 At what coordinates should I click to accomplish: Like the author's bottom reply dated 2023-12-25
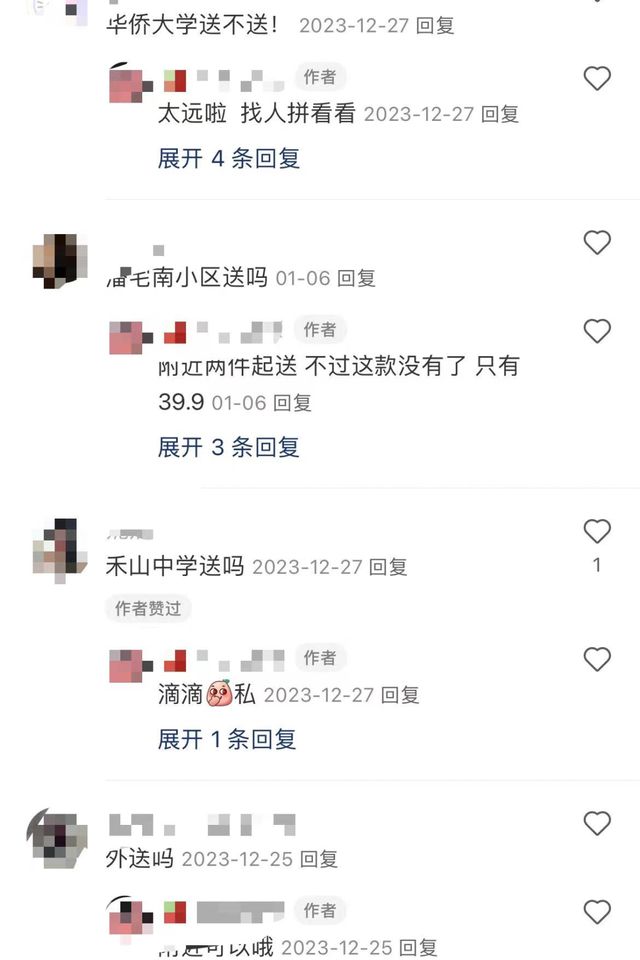[597, 912]
